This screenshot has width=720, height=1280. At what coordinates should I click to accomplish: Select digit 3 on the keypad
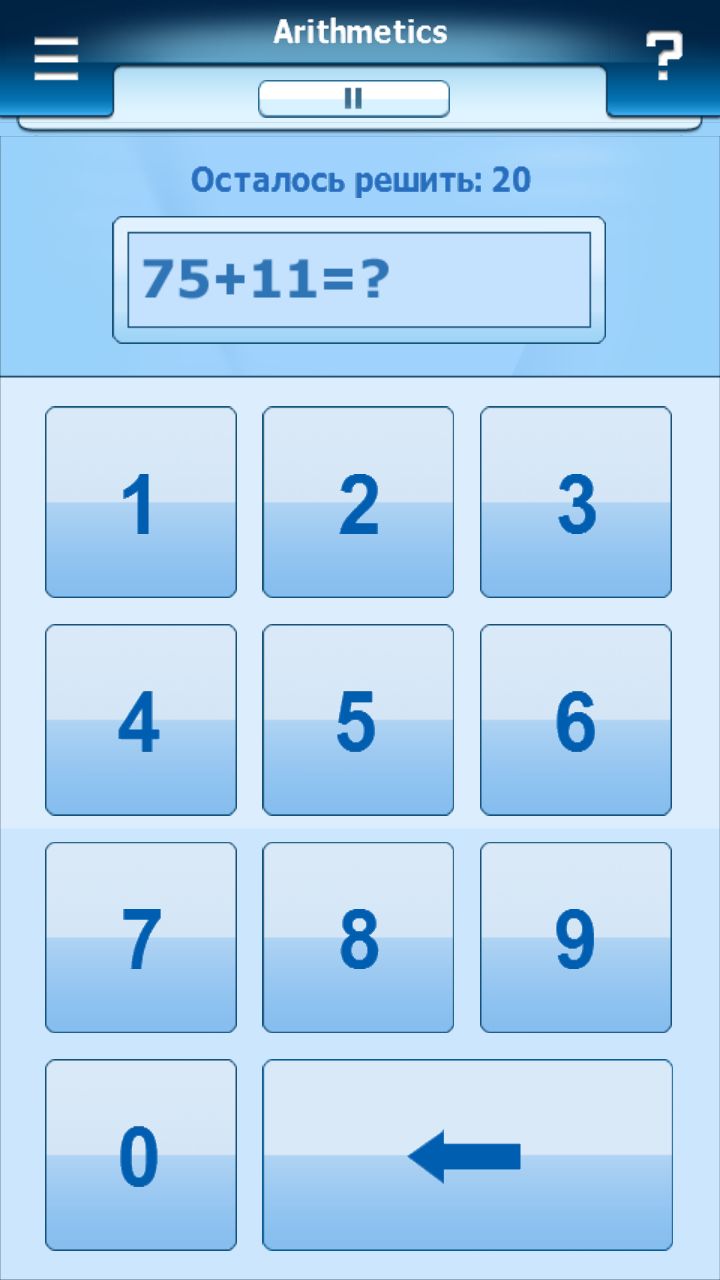click(576, 502)
